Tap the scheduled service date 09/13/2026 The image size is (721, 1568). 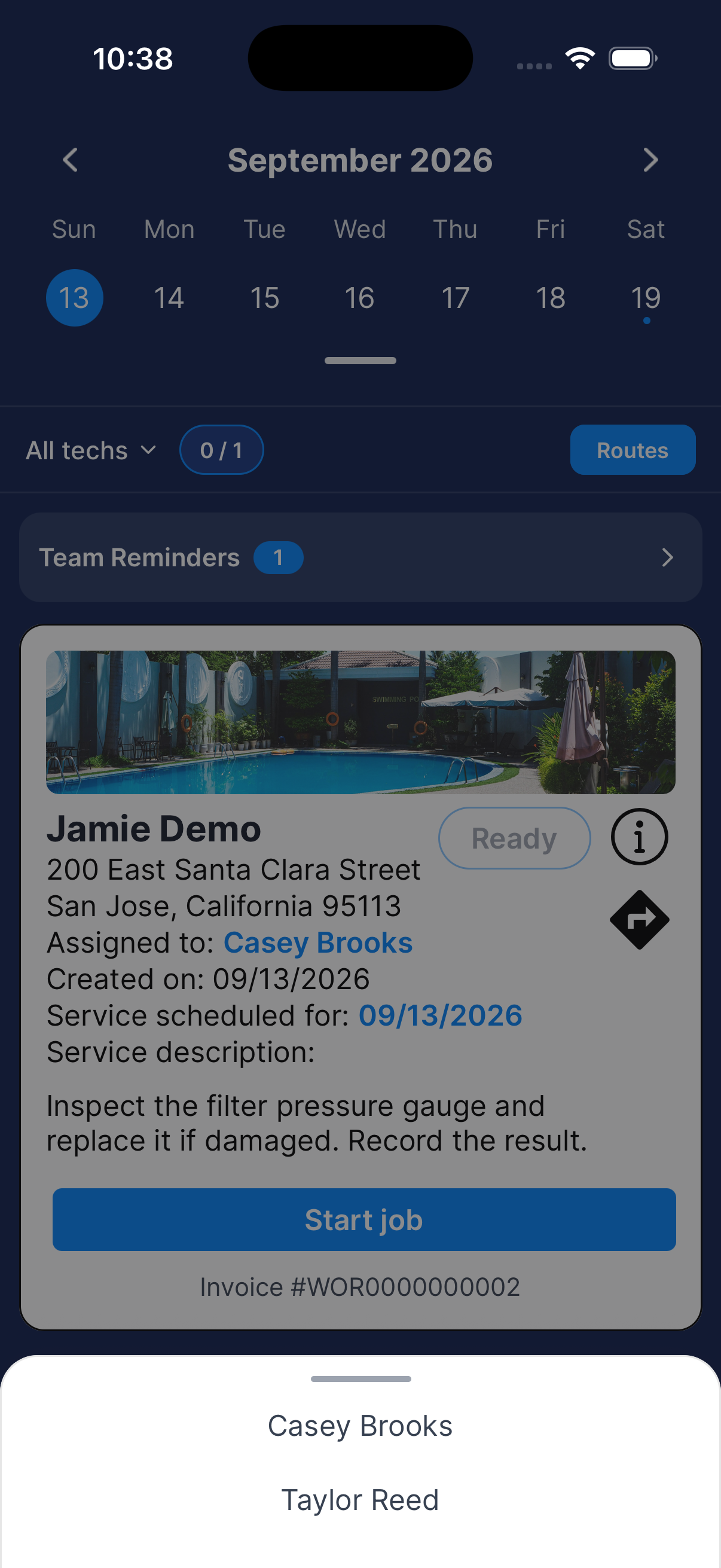[x=441, y=1015]
